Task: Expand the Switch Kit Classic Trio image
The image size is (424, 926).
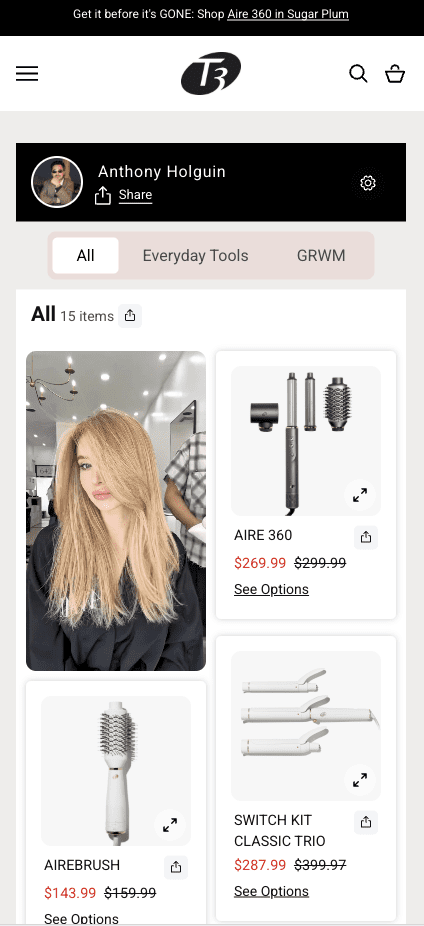Action: pyautogui.click(x=360, y=780)
